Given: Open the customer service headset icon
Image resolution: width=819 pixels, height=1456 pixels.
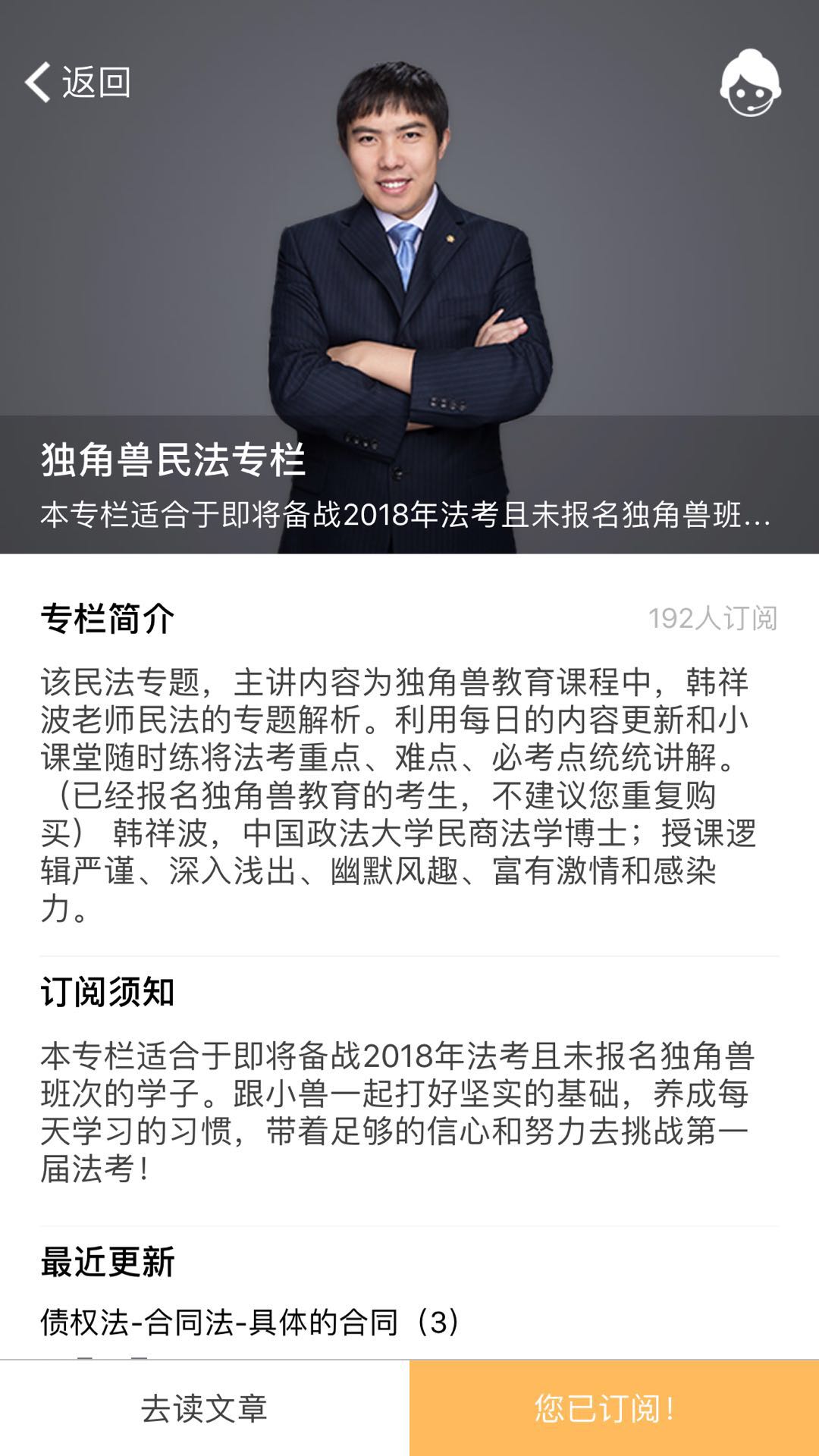Looking at the screenshot, I should tap(750, 83).
